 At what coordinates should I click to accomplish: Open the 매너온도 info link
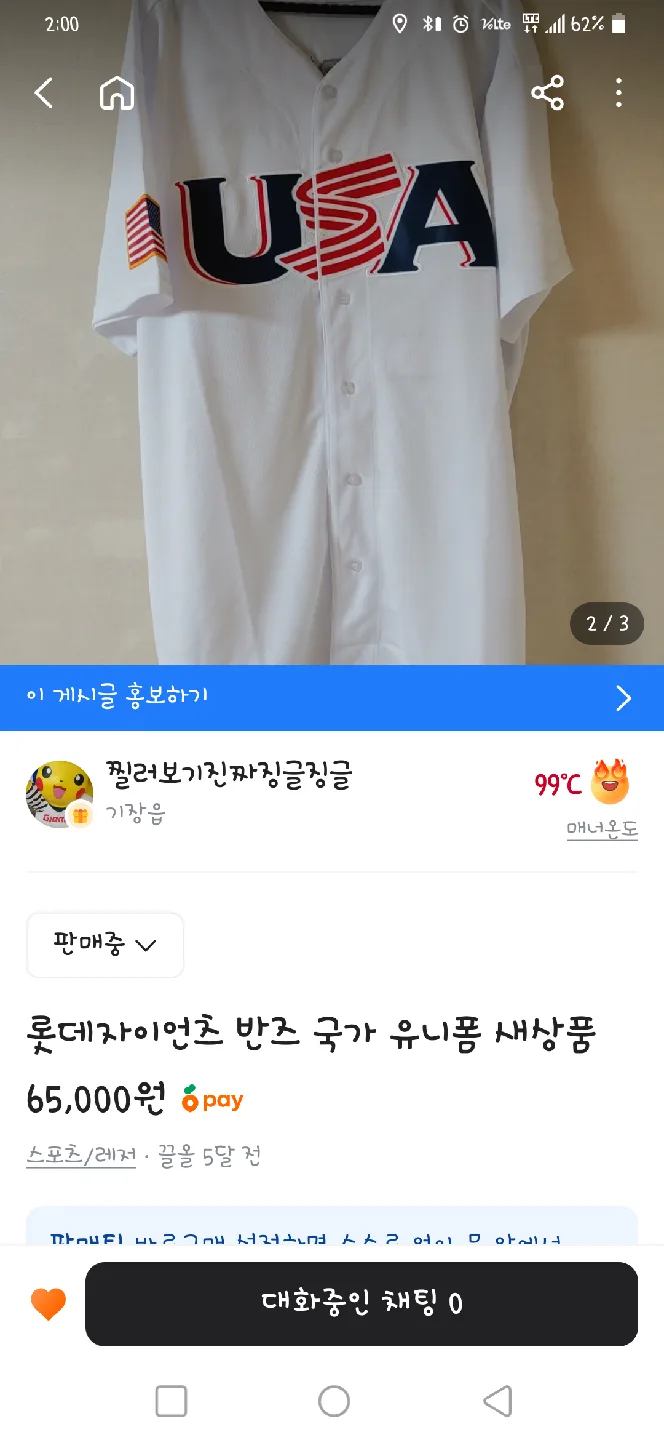pyautogui.click(x=601, y=829)
